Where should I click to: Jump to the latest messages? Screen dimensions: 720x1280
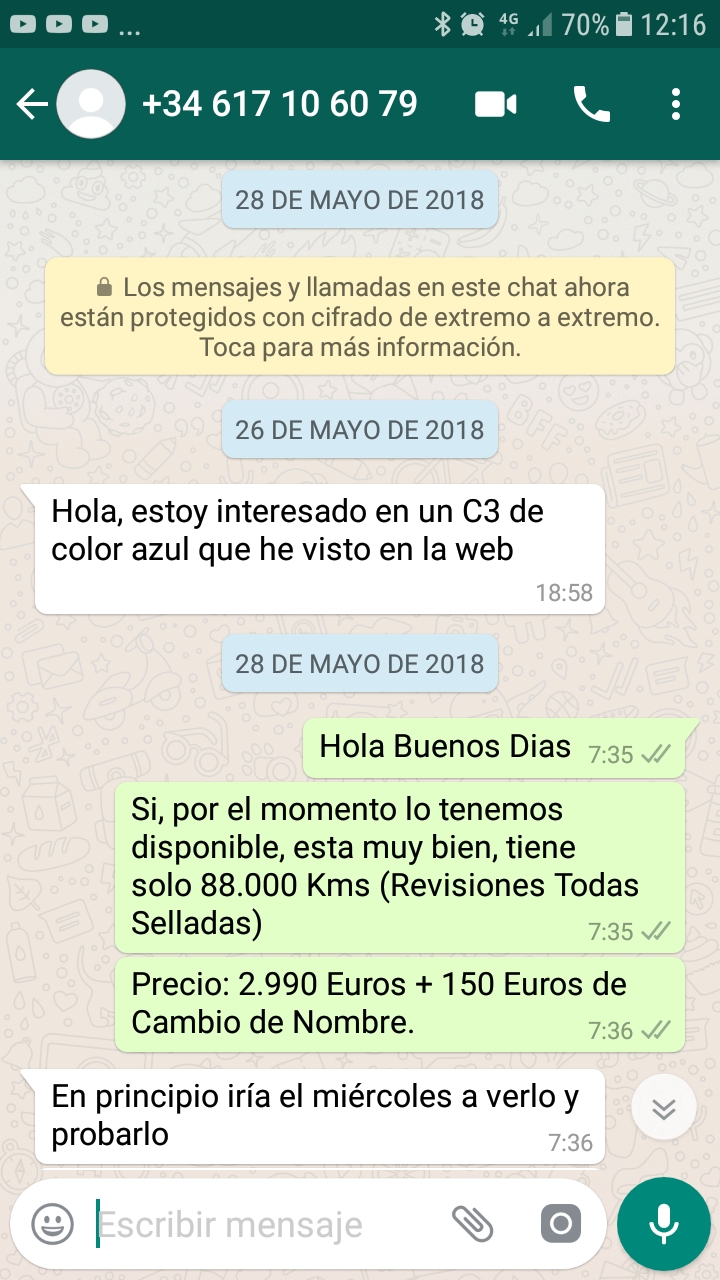tap(664, 1108)
